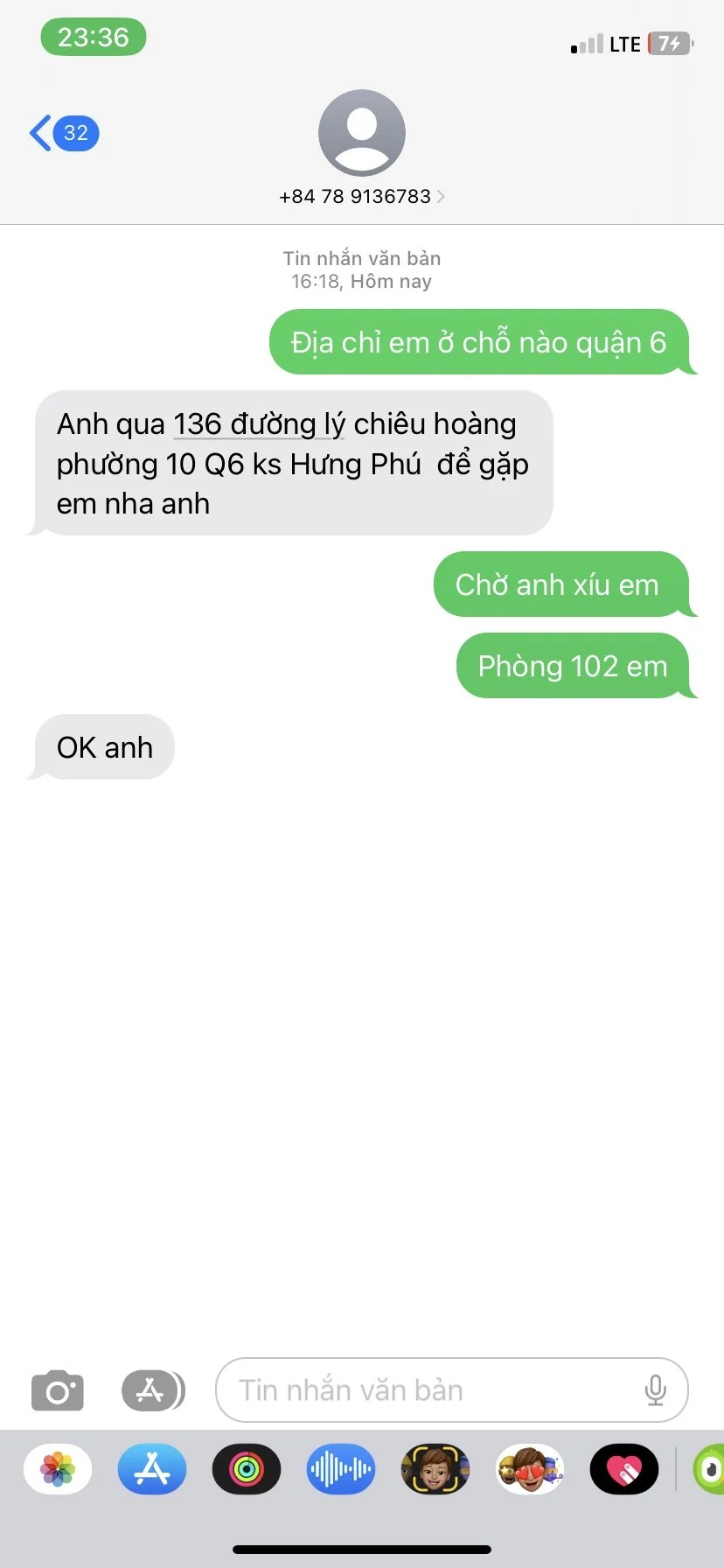Record an audio message with the waveform icon

[341, 1469]
